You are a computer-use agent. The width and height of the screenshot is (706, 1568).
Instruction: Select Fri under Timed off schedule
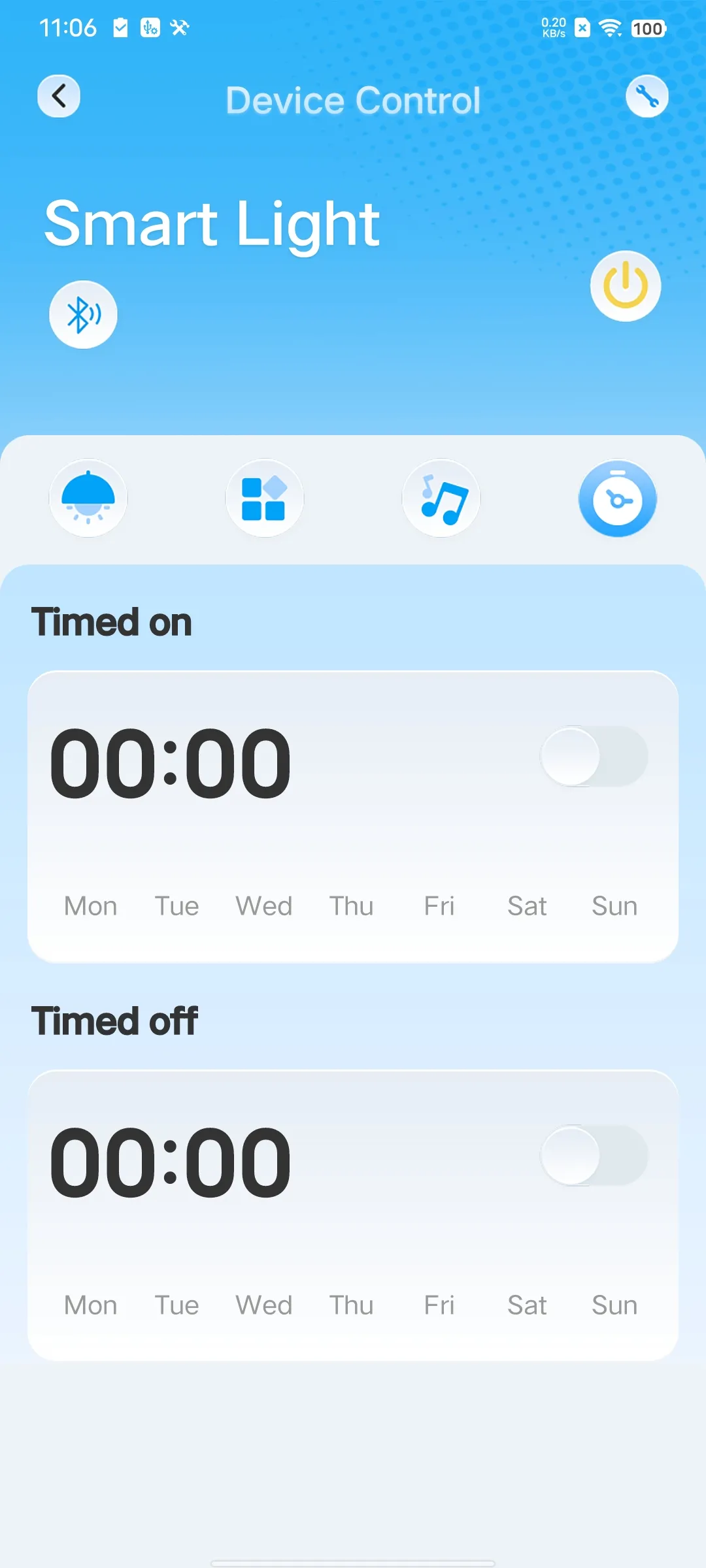click(439, 1305)
